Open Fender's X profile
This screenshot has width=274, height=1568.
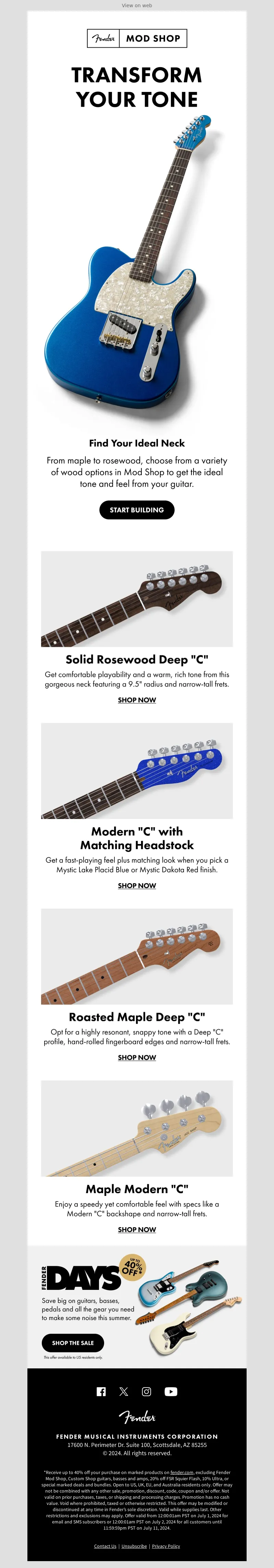(x=124, y=1391)
